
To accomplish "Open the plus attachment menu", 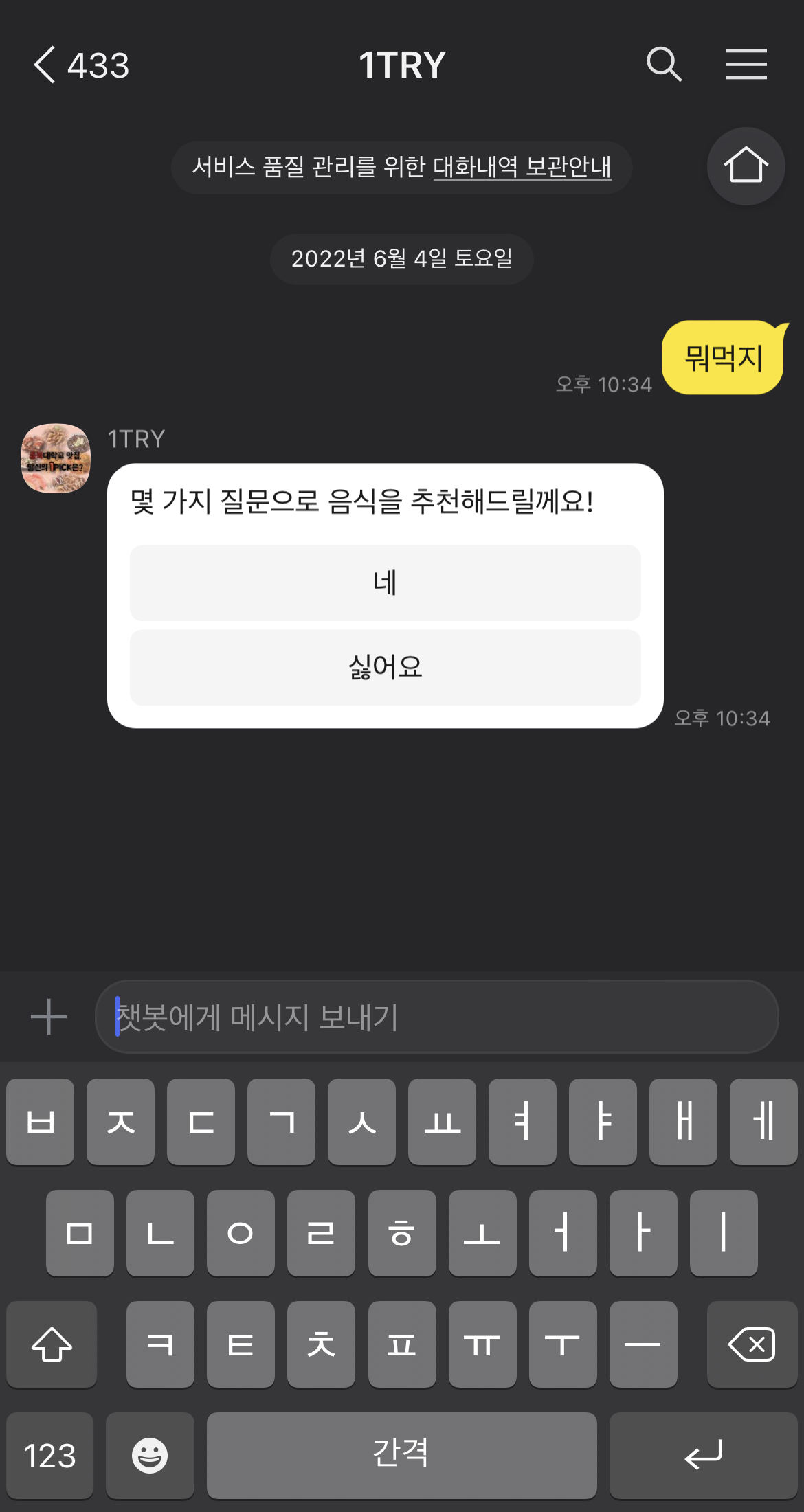I will coord(49,1017).
